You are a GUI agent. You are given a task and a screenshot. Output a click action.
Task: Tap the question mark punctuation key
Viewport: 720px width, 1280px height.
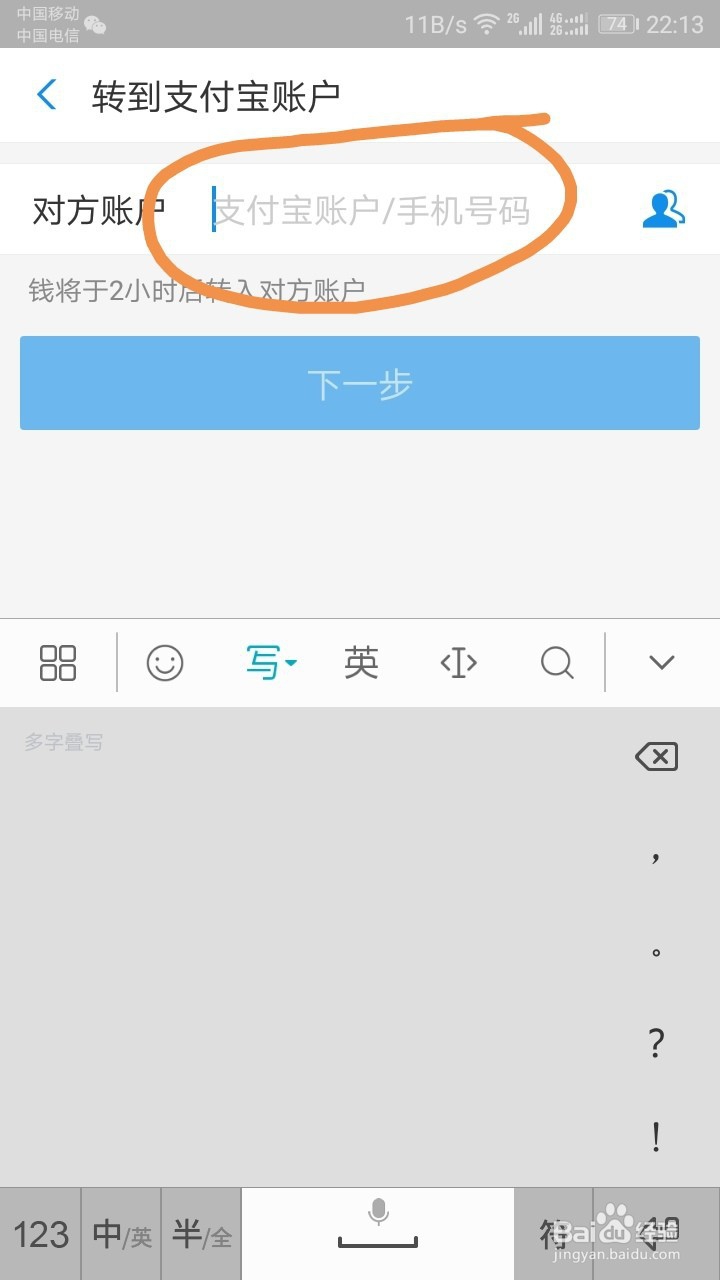[655, 1043]
